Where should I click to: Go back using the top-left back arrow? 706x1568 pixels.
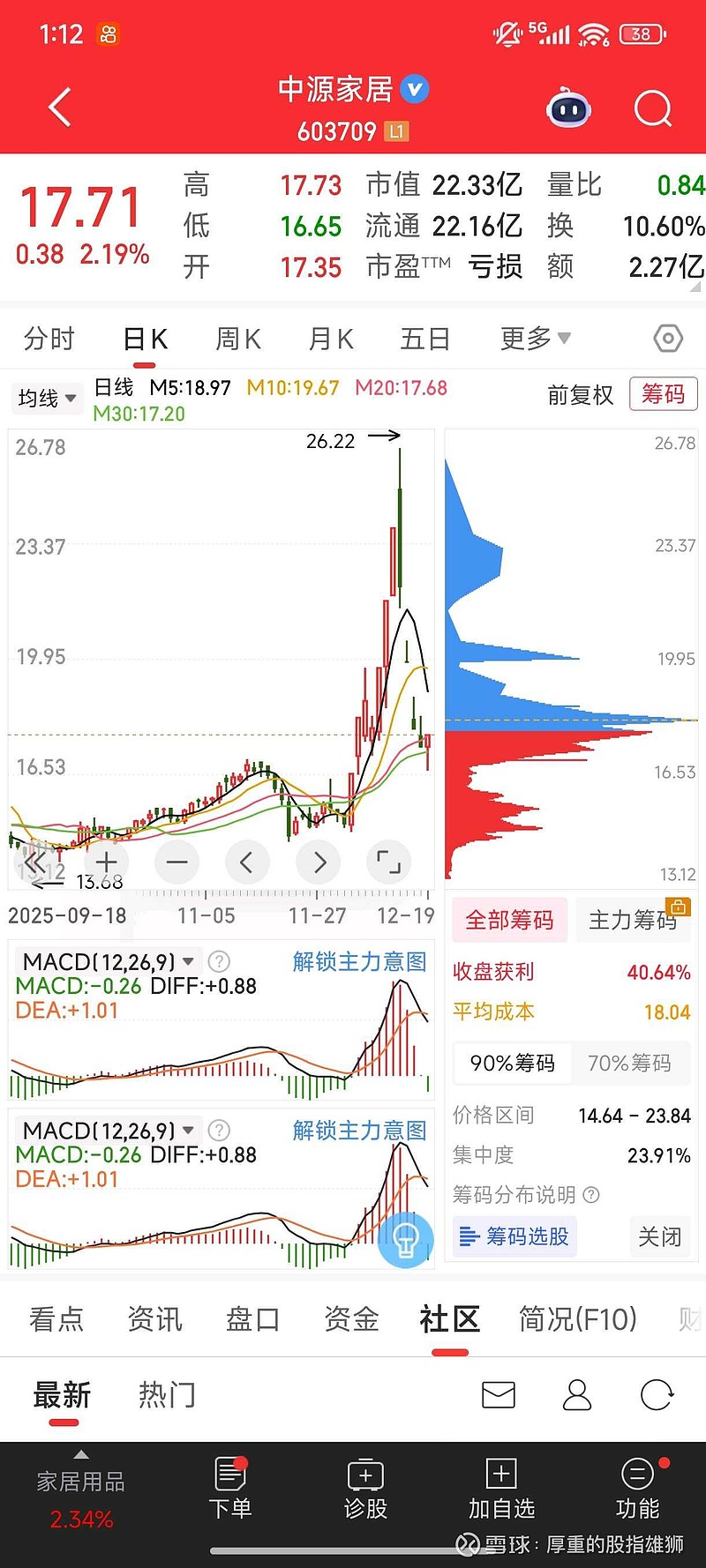click(58, 106)
